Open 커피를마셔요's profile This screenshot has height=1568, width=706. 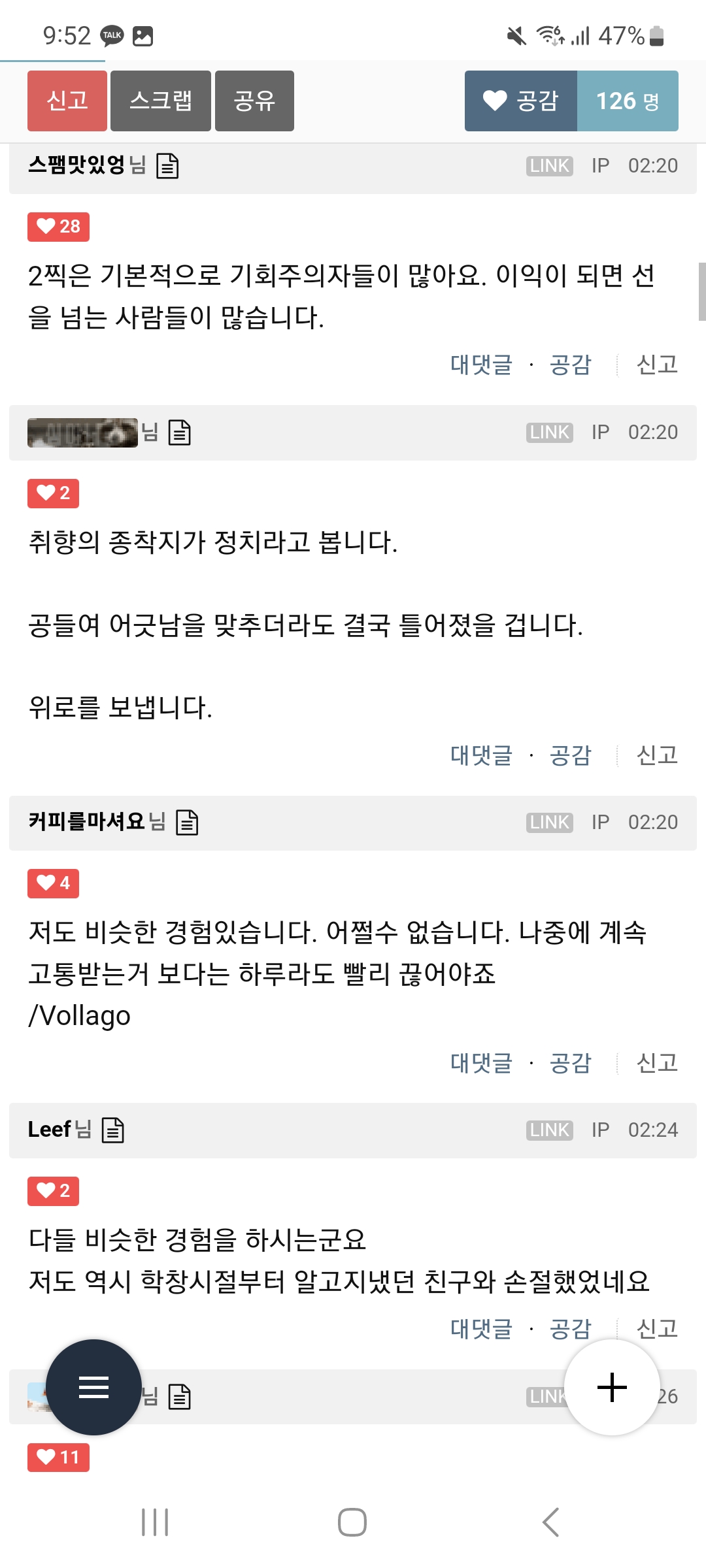click(x=86, y=821)
